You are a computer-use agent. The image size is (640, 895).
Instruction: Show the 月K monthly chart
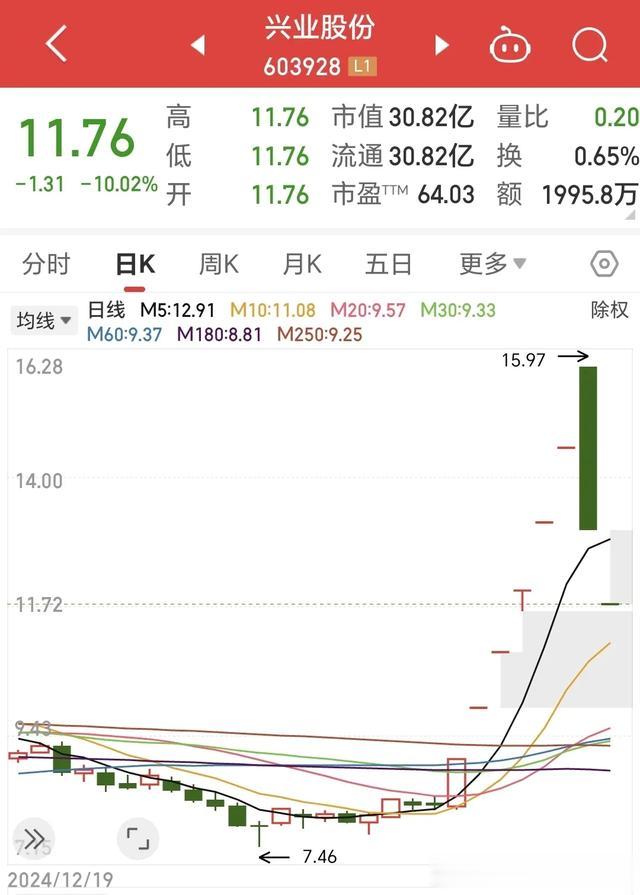tap(301, 264)
